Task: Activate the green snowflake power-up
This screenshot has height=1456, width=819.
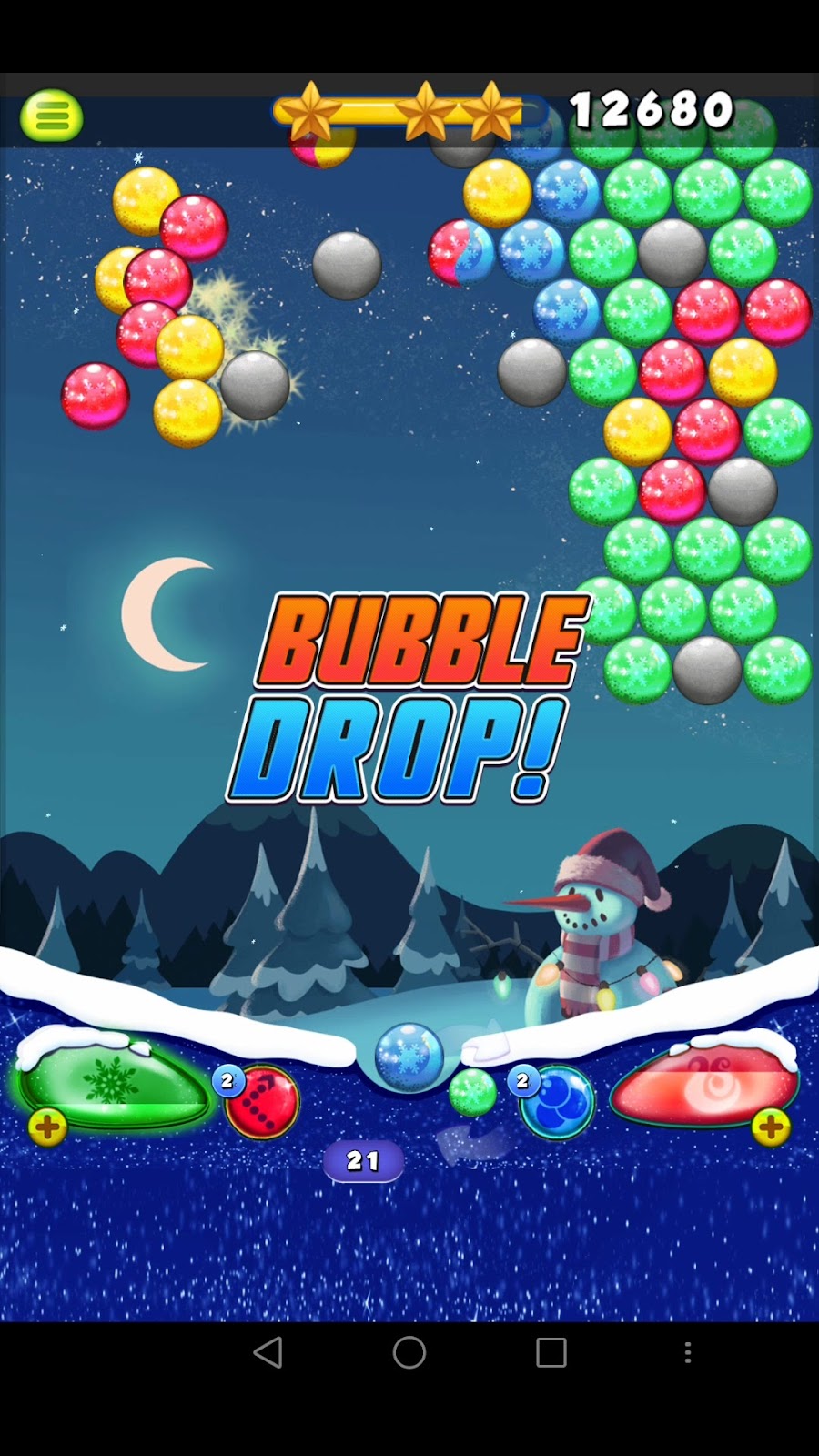Action: (113, 1083)
